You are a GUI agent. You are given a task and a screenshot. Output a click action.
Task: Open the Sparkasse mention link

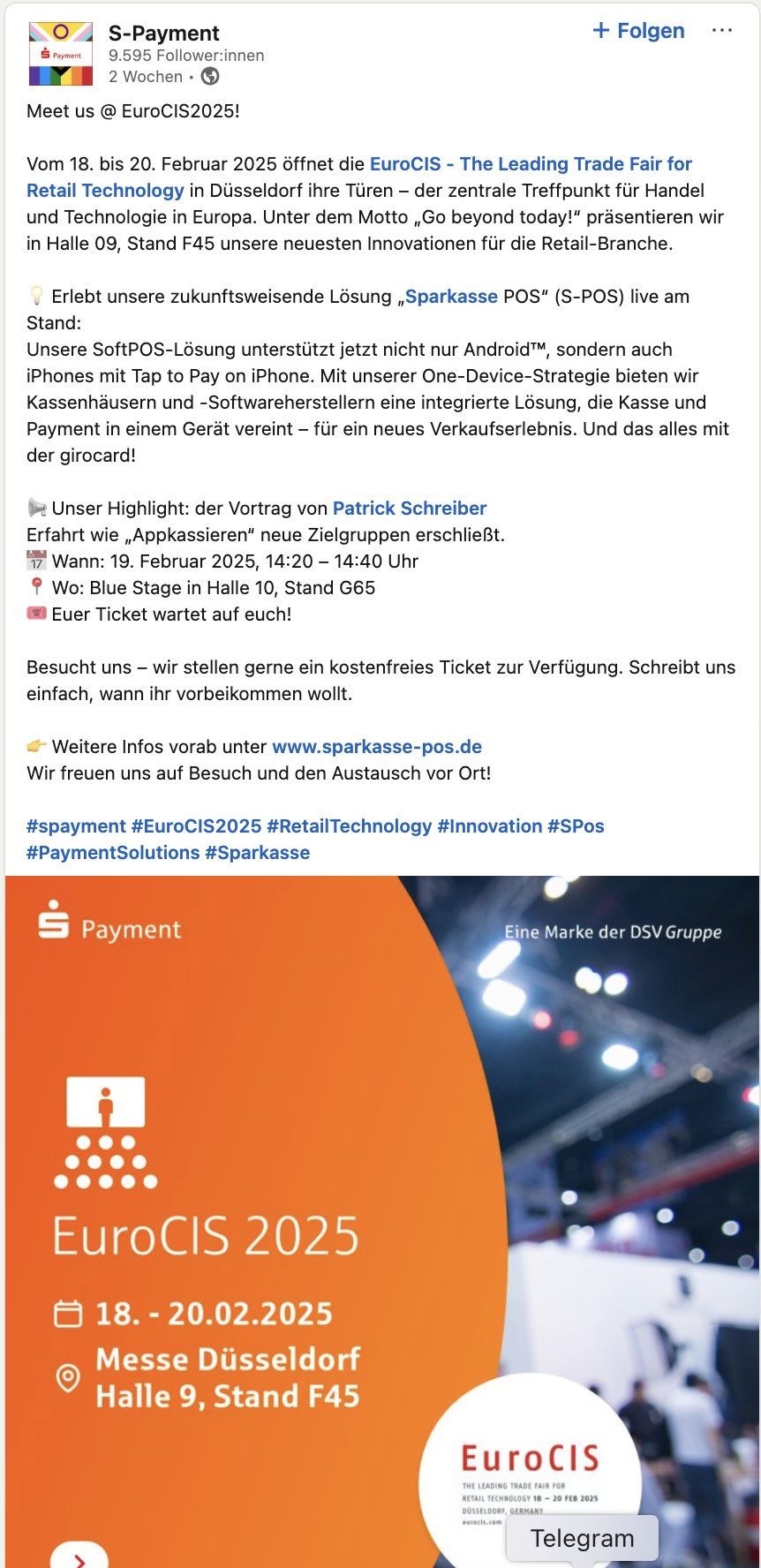[451, 297]
